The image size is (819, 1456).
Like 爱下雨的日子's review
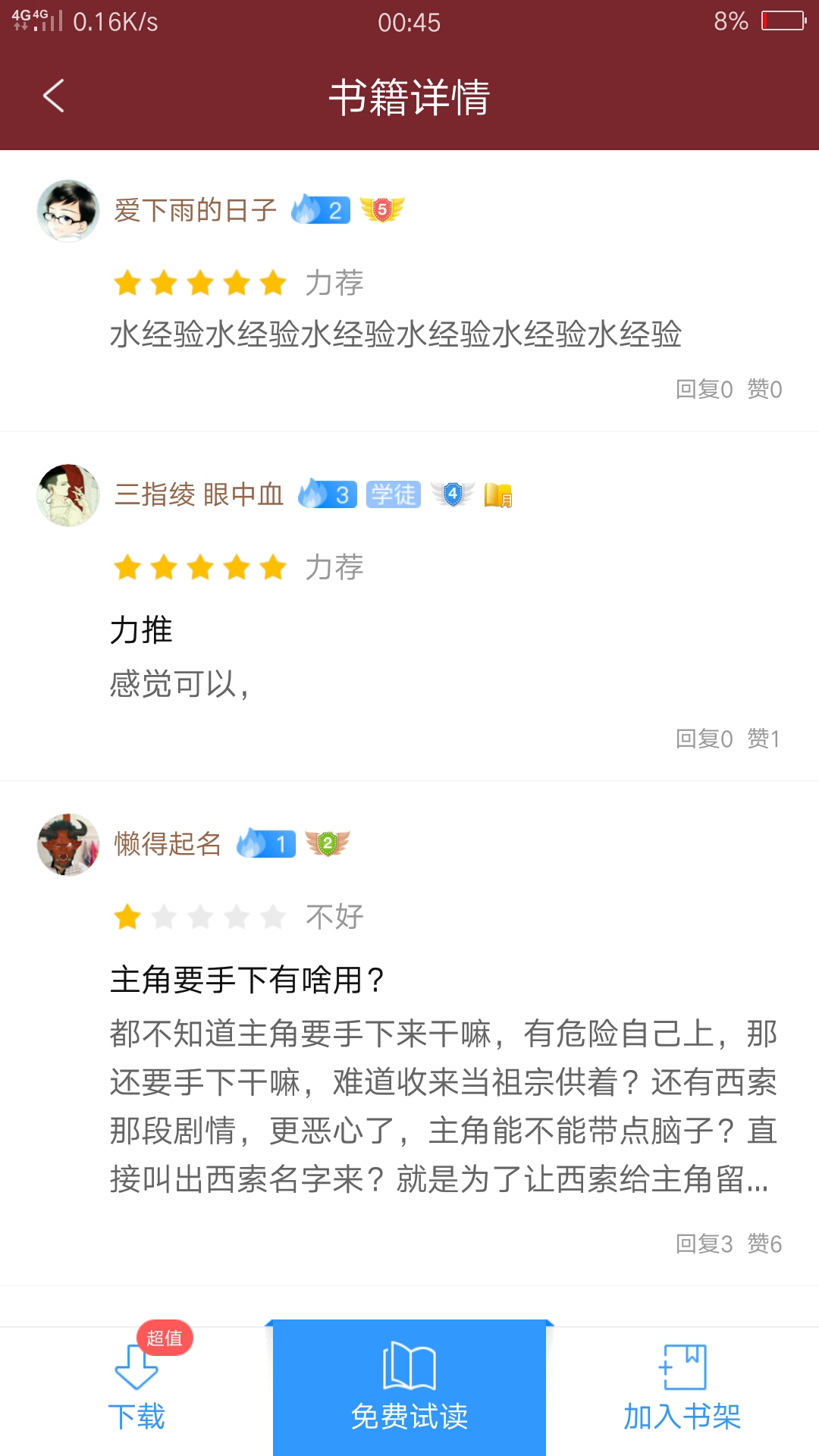[x=764, y=389]
